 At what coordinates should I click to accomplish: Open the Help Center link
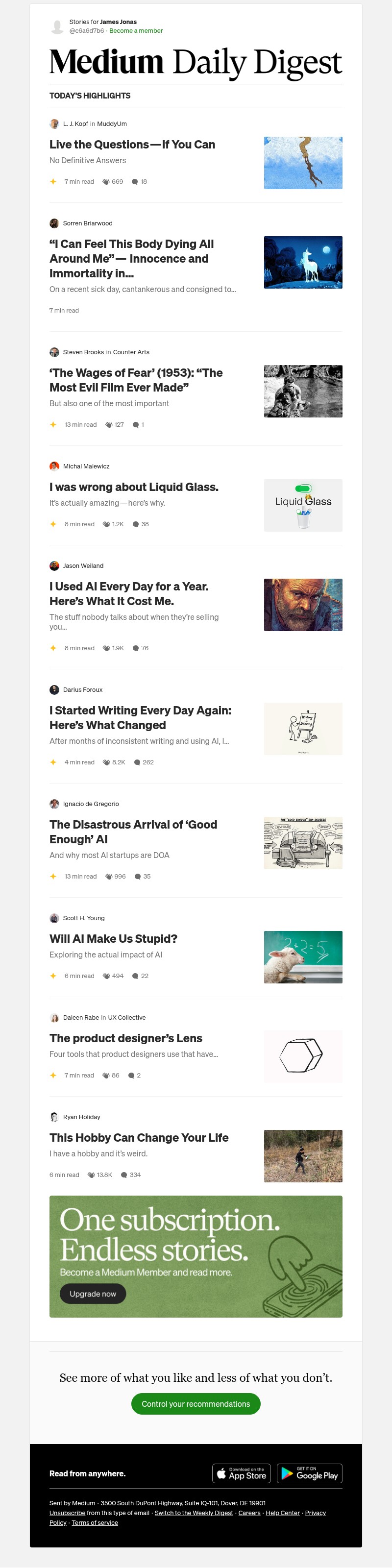(x=282, y=1513)
